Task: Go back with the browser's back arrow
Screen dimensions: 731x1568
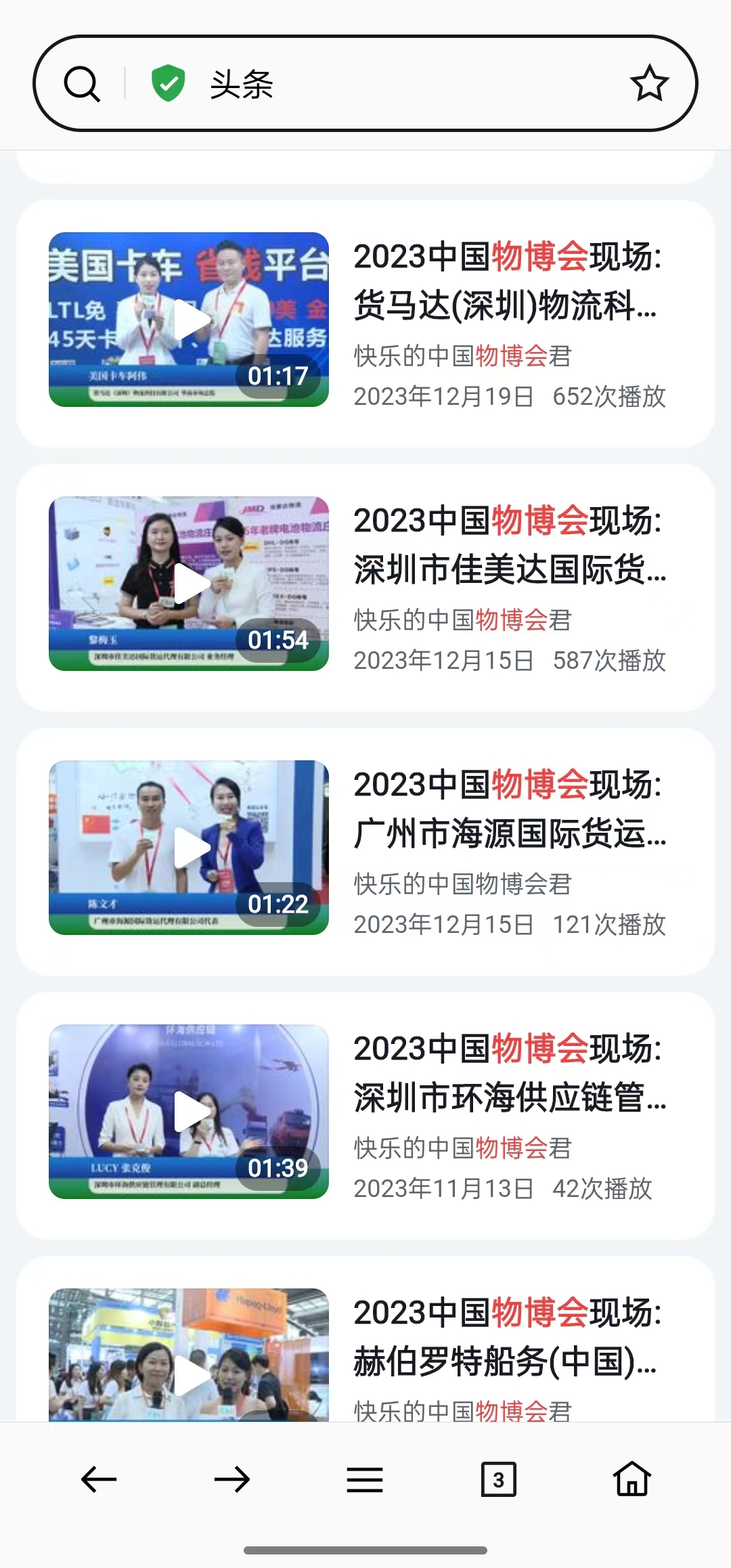Action: tap(99, 1480)
